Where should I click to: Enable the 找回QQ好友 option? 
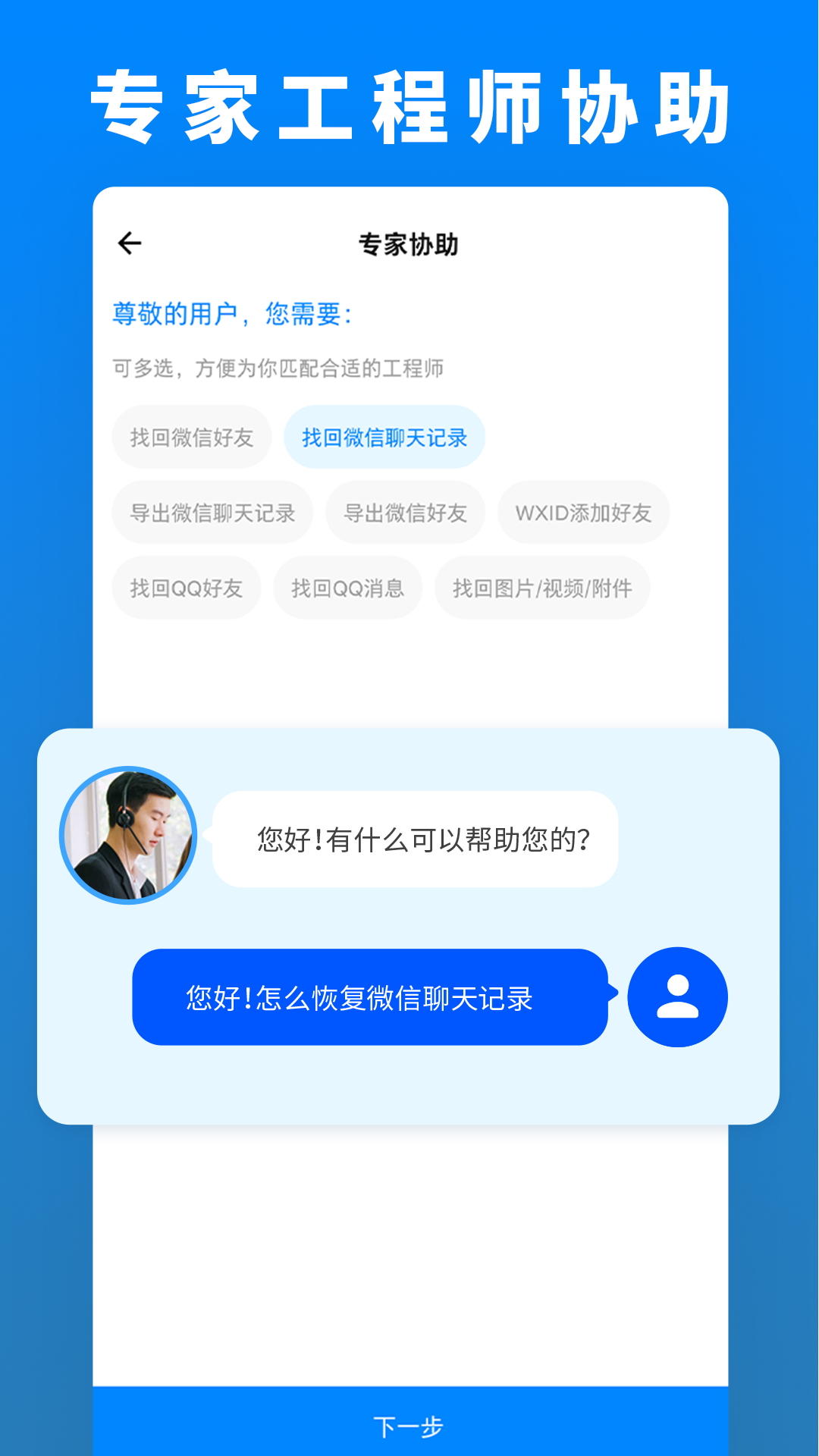(186, 588)
